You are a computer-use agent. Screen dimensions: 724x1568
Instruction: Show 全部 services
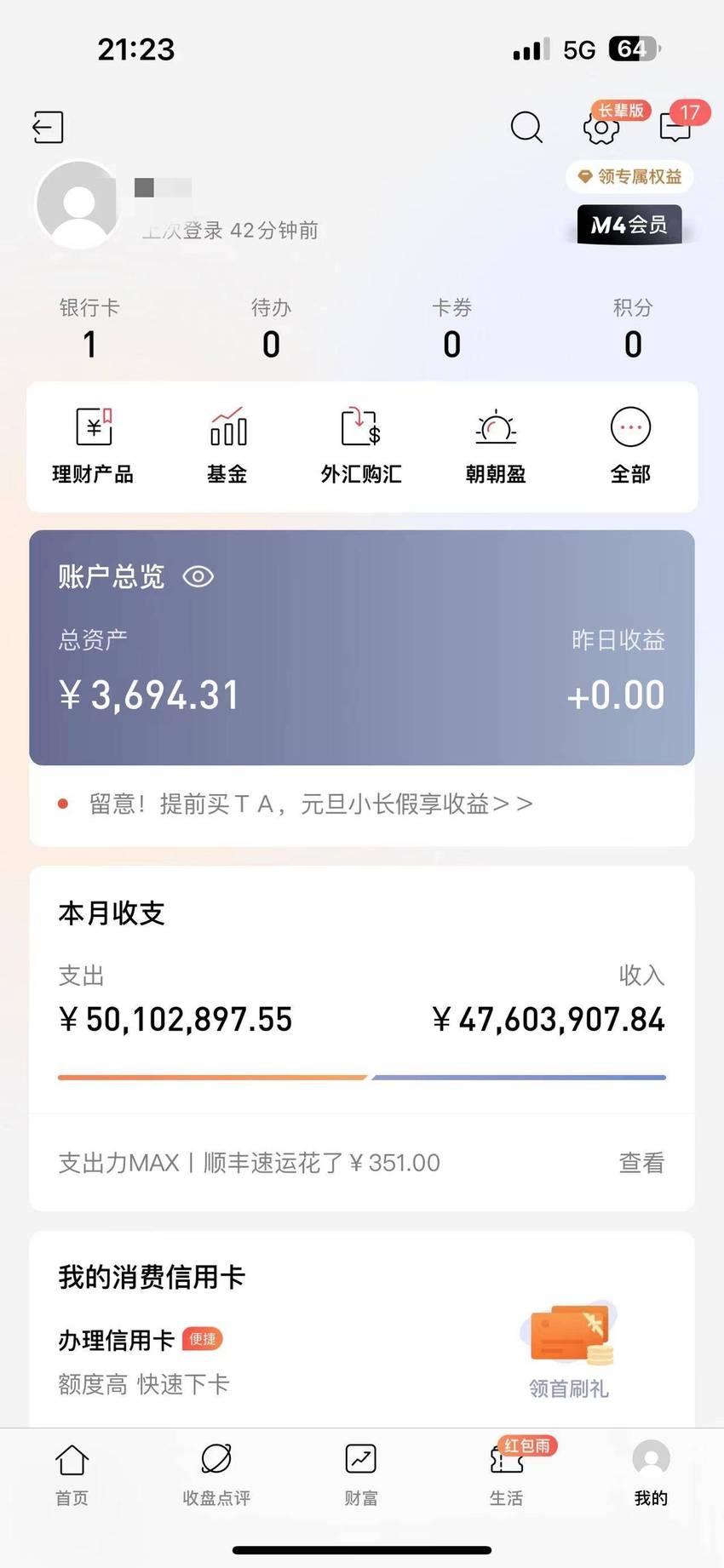(630, 446)
